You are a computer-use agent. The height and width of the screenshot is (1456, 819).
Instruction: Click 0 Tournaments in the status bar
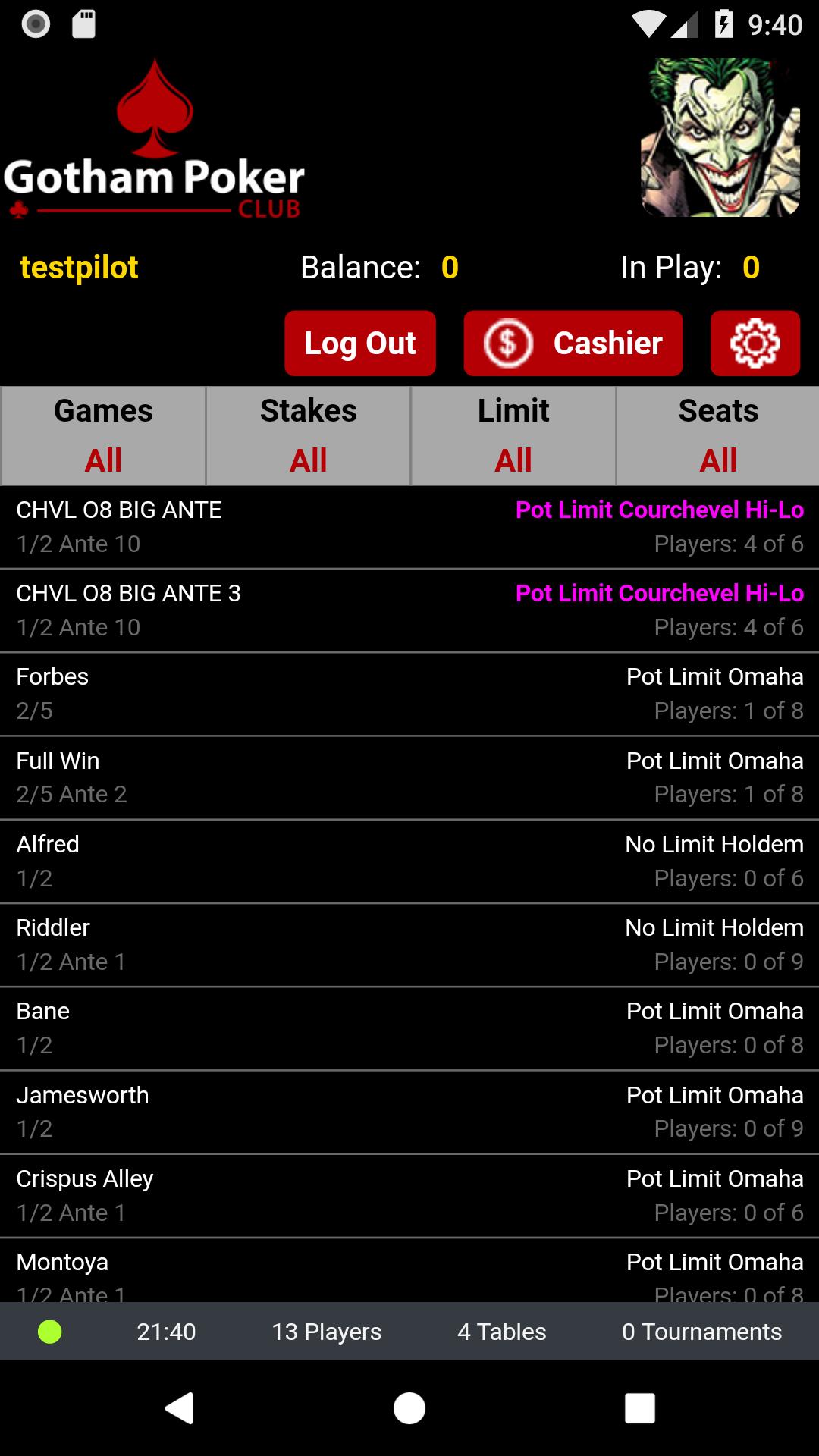point(701,1332)
